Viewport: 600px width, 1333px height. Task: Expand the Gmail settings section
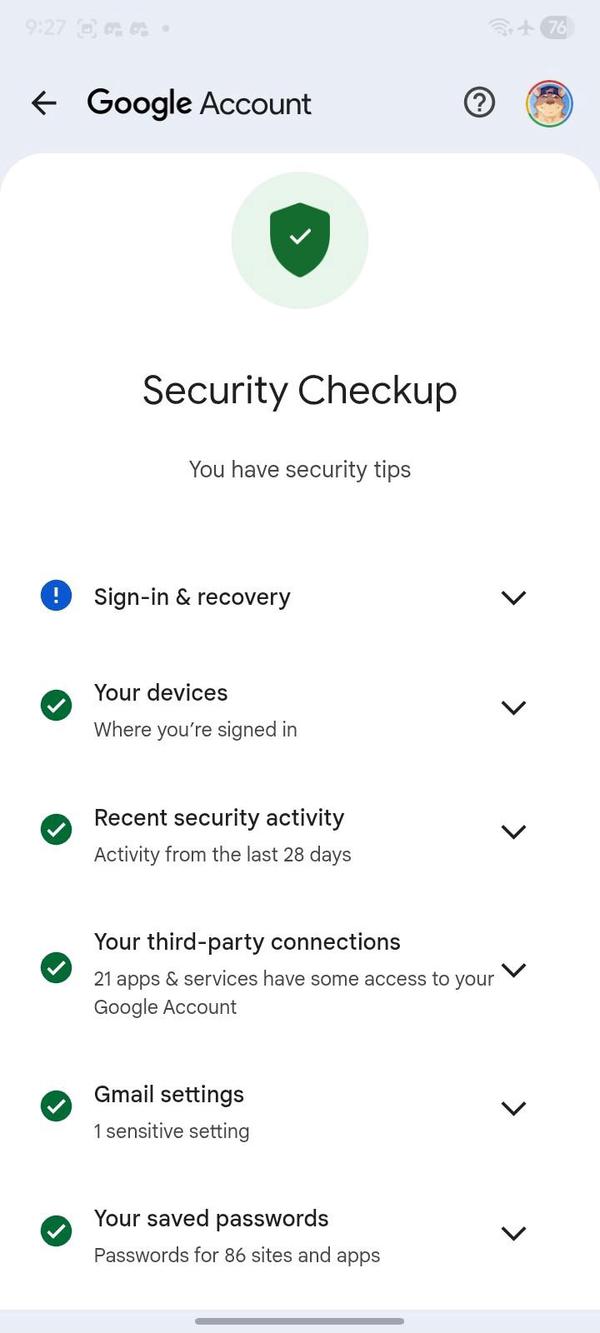tap(513, 1108)
